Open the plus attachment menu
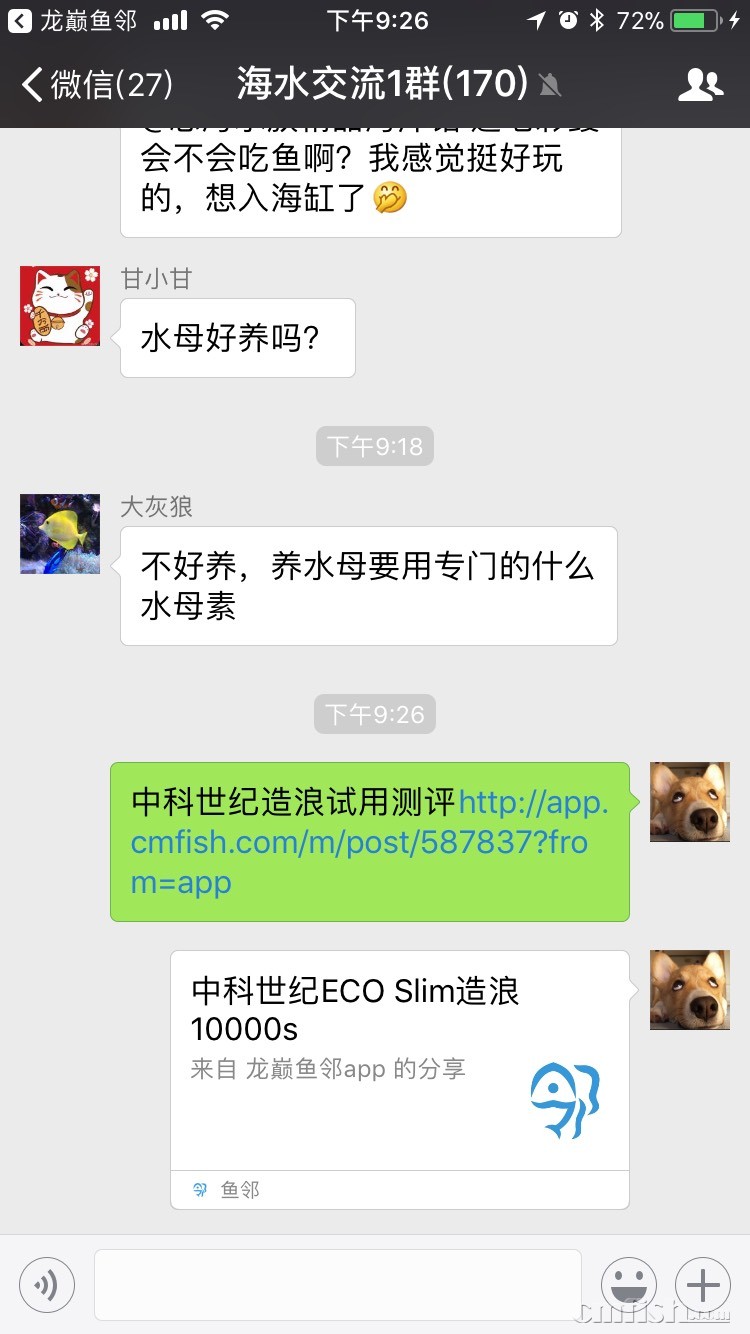 tap(703, 1285)
